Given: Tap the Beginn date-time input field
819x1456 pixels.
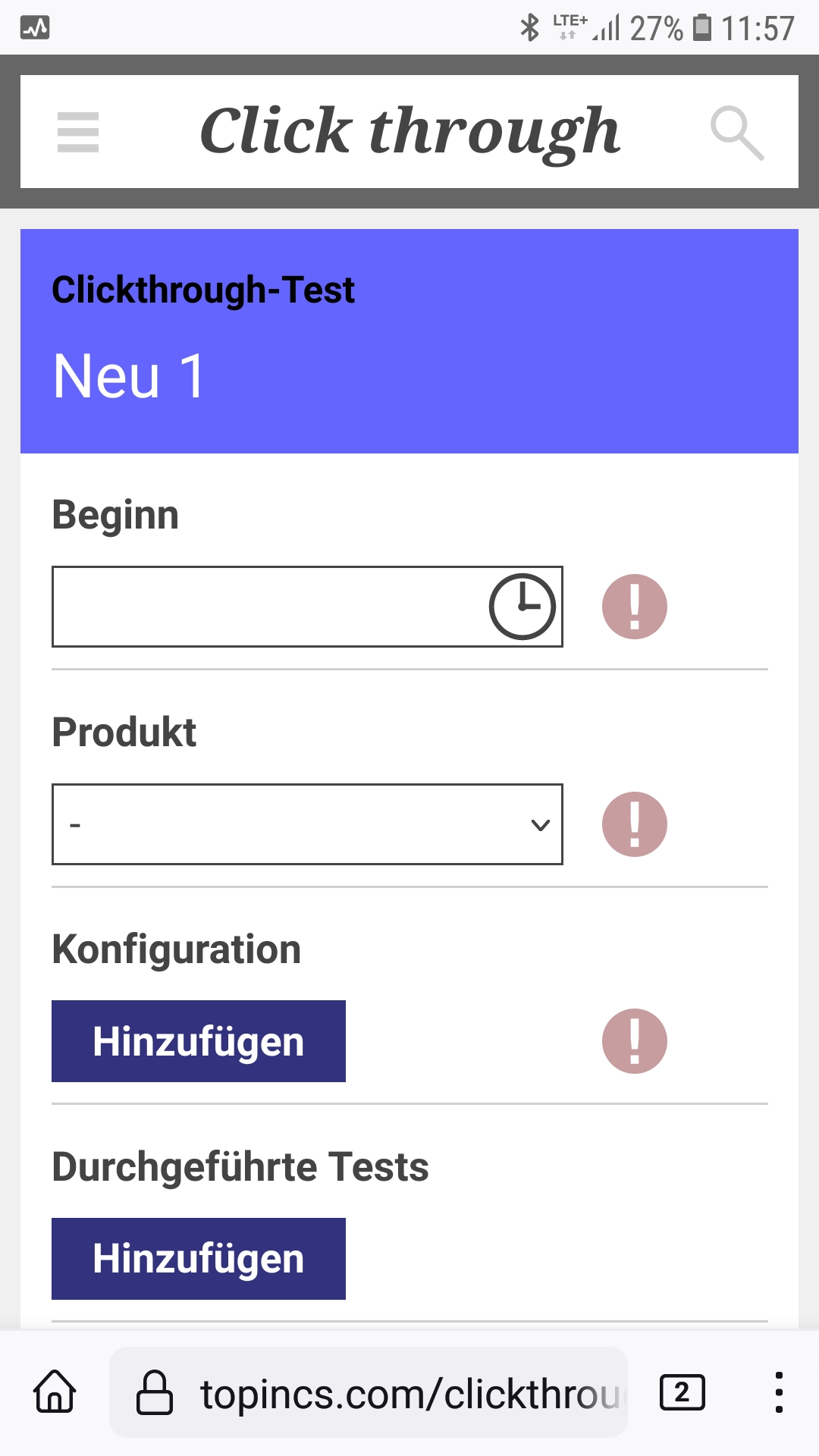Looking at the screenshot, I should click(x=265, y=607).
